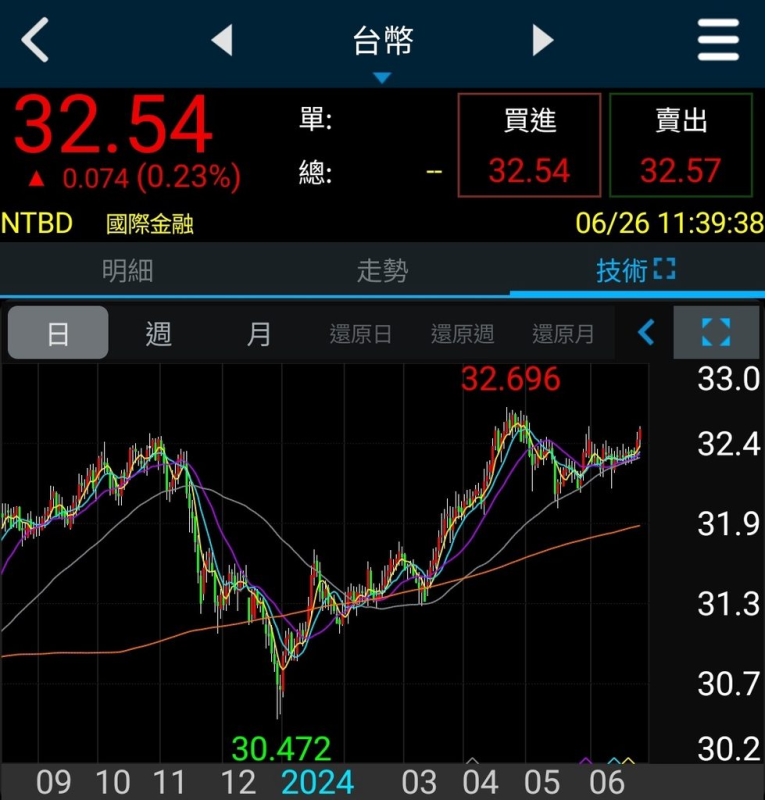Select the 月 monthly chart period
The width and height of the screenshot is (765, 800).
(x=259, y=333)
